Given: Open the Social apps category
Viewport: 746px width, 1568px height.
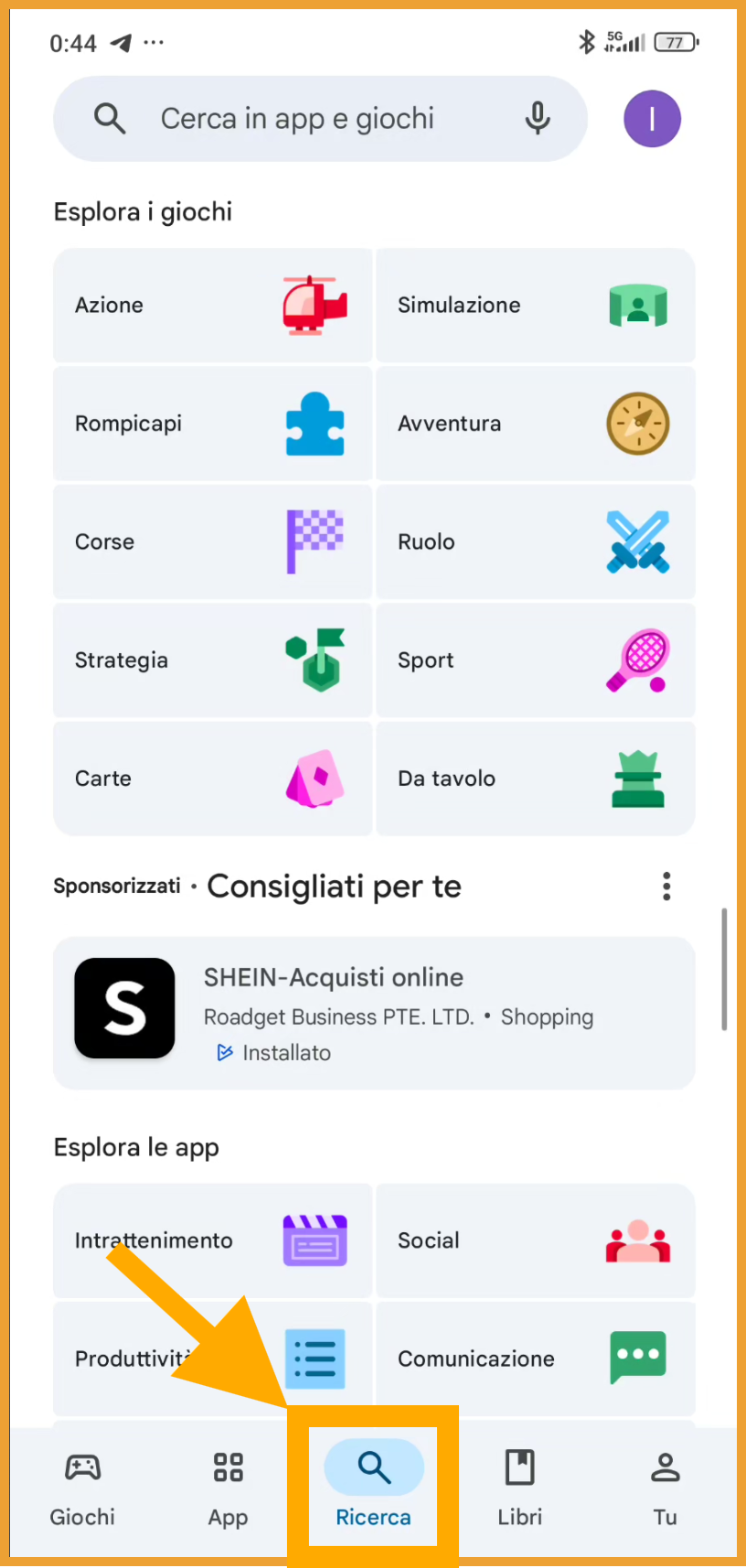Looking at the screenshot, I should point(535,1240).
